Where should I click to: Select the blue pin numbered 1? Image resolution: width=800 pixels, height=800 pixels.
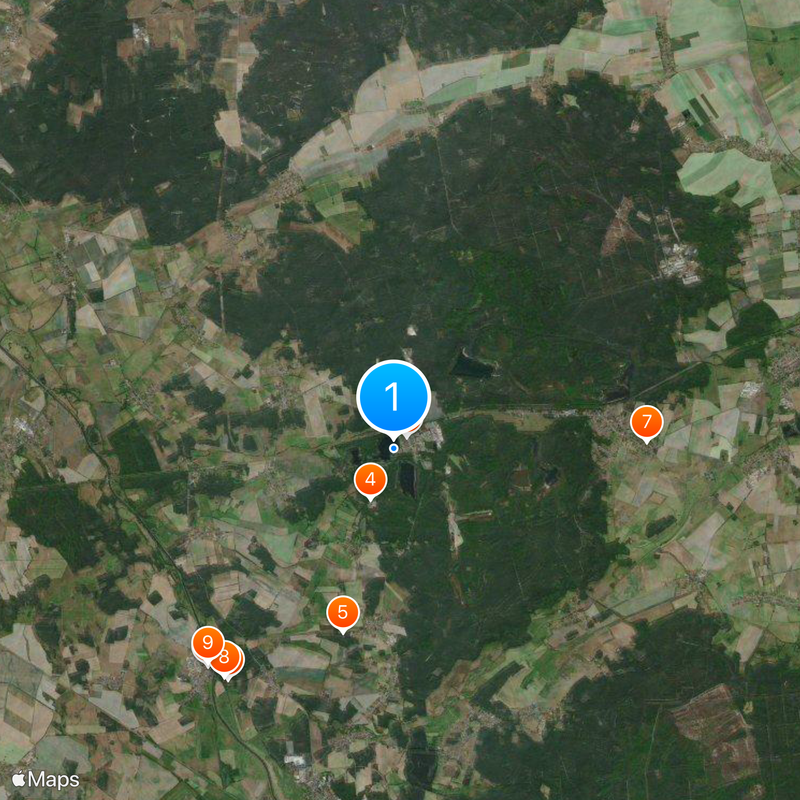(393, 397)
